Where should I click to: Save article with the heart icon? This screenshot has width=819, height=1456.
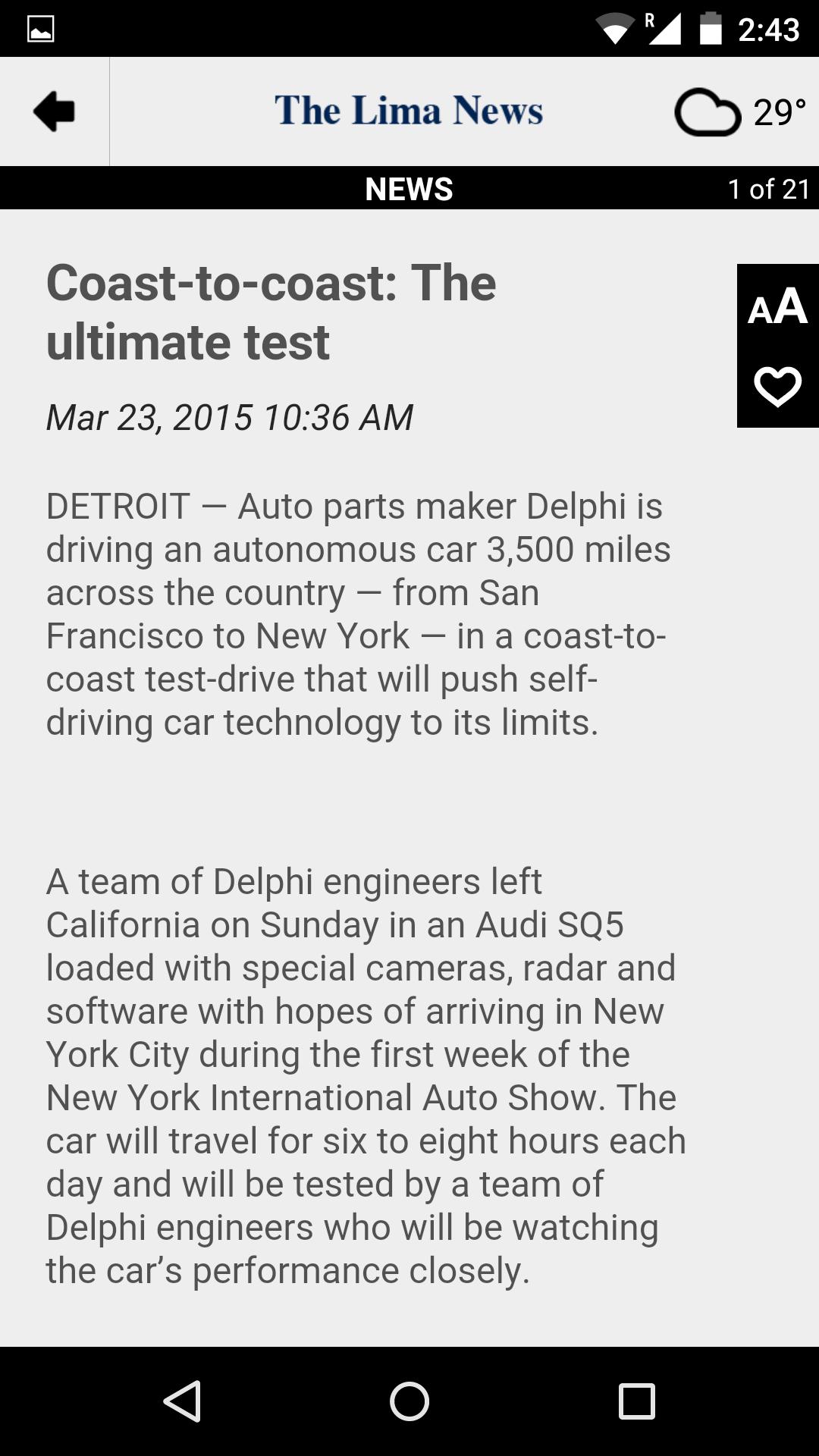point(777,387)
